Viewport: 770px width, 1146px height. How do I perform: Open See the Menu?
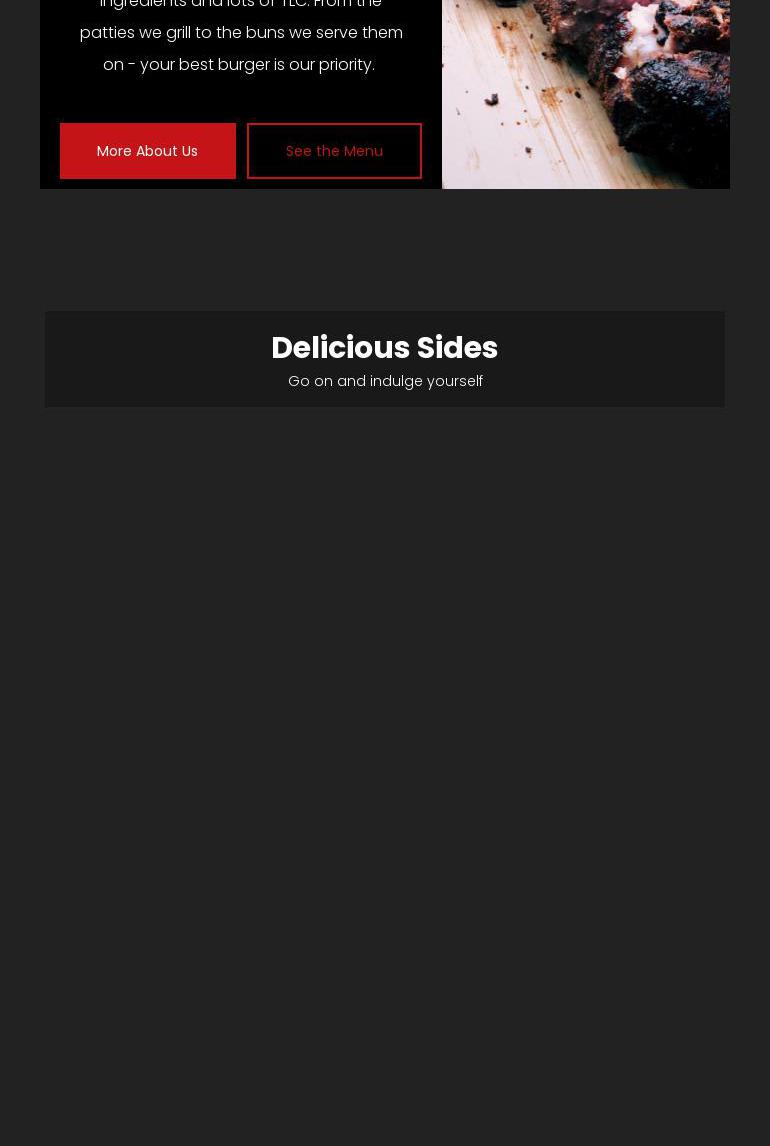pyautogui.click(x=334, y=151)
